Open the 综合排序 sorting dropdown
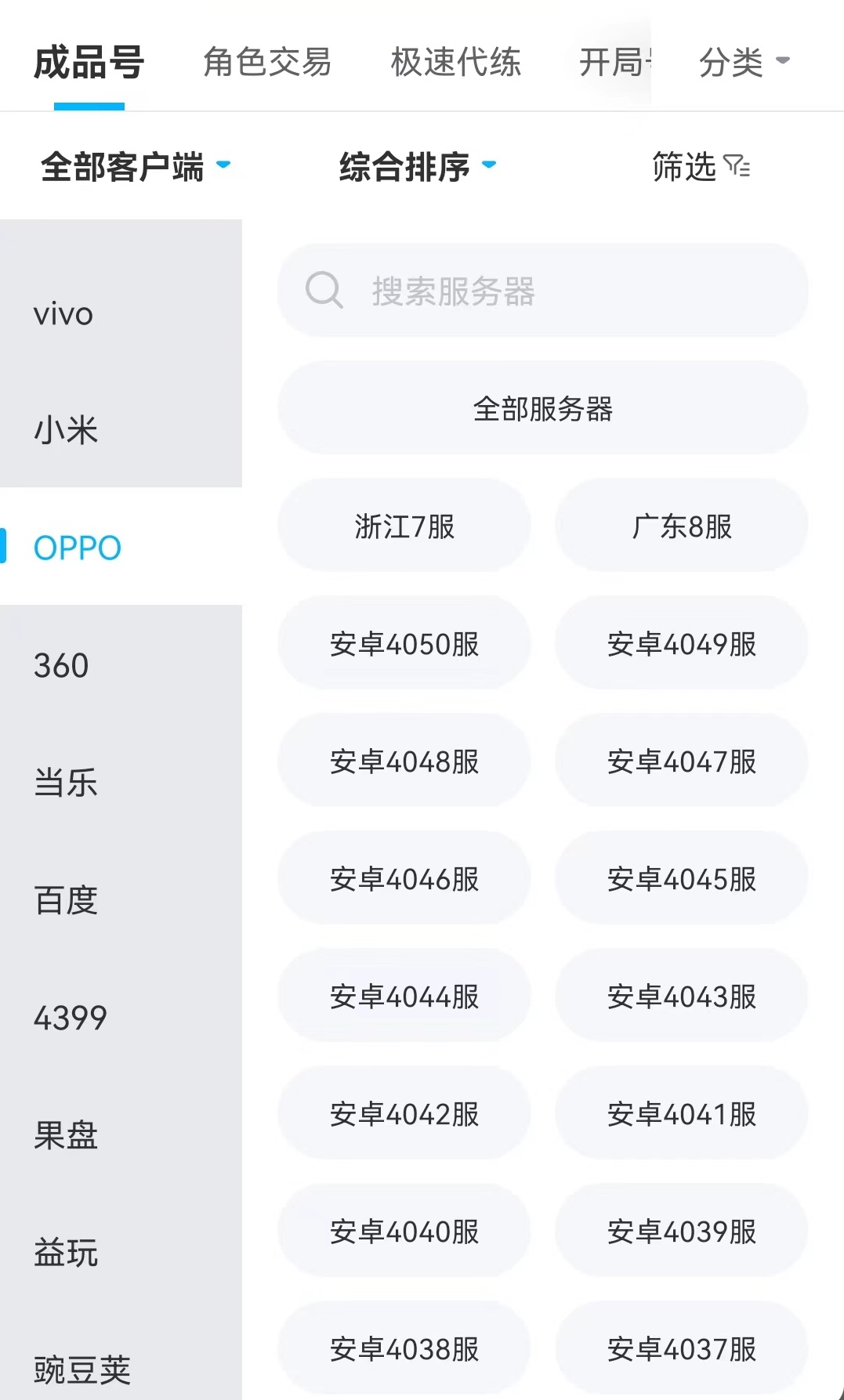This screenshot has width=844, height=1400. 418,166
